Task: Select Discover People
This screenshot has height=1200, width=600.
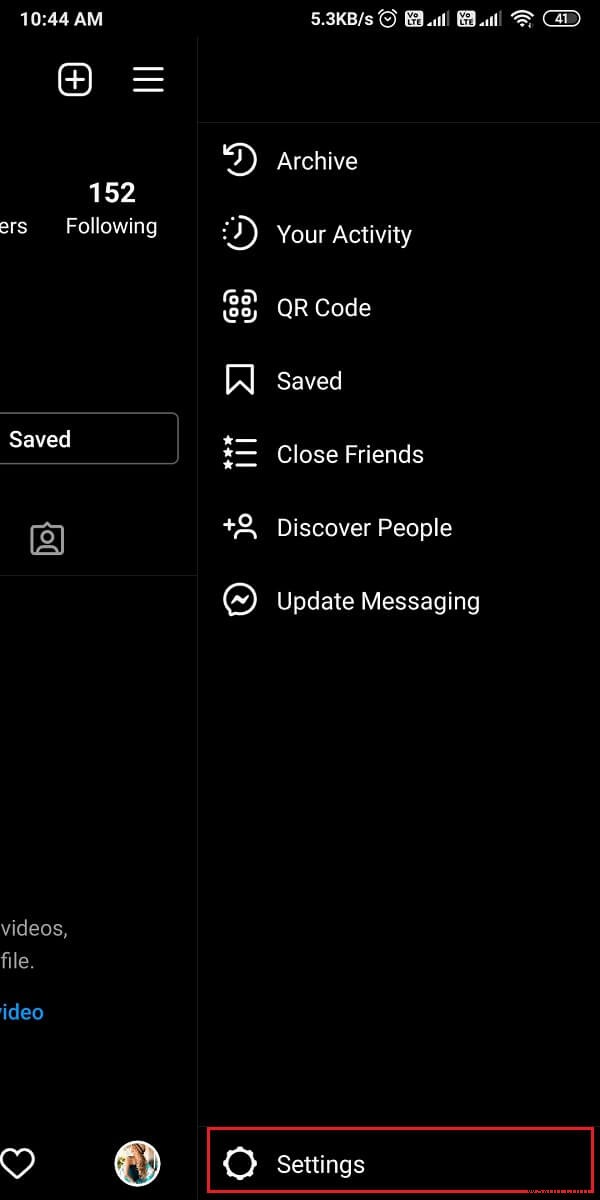Action: pyautogui.click(x=363, y=528)
